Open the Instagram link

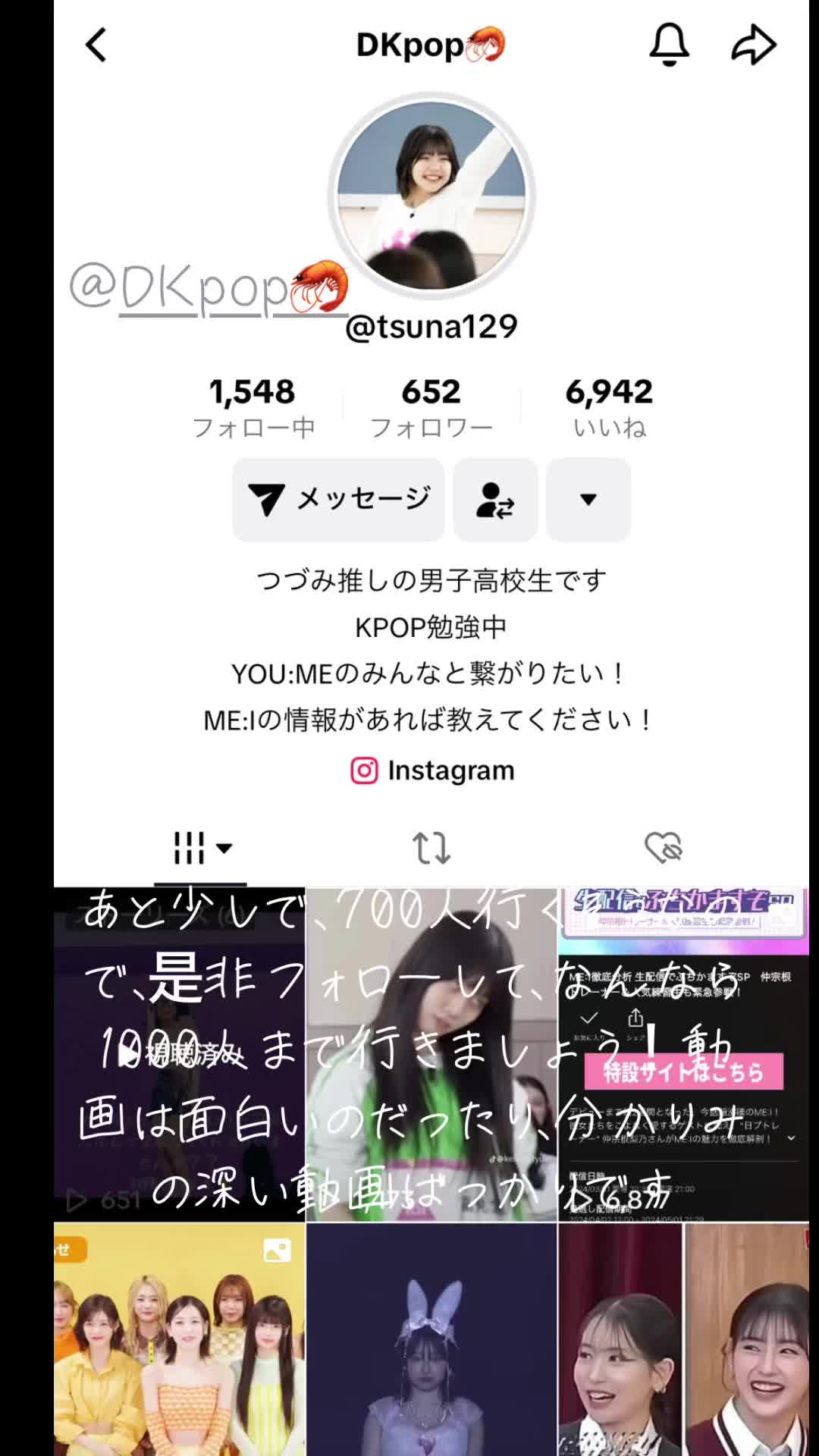click(x=432, y=770)
